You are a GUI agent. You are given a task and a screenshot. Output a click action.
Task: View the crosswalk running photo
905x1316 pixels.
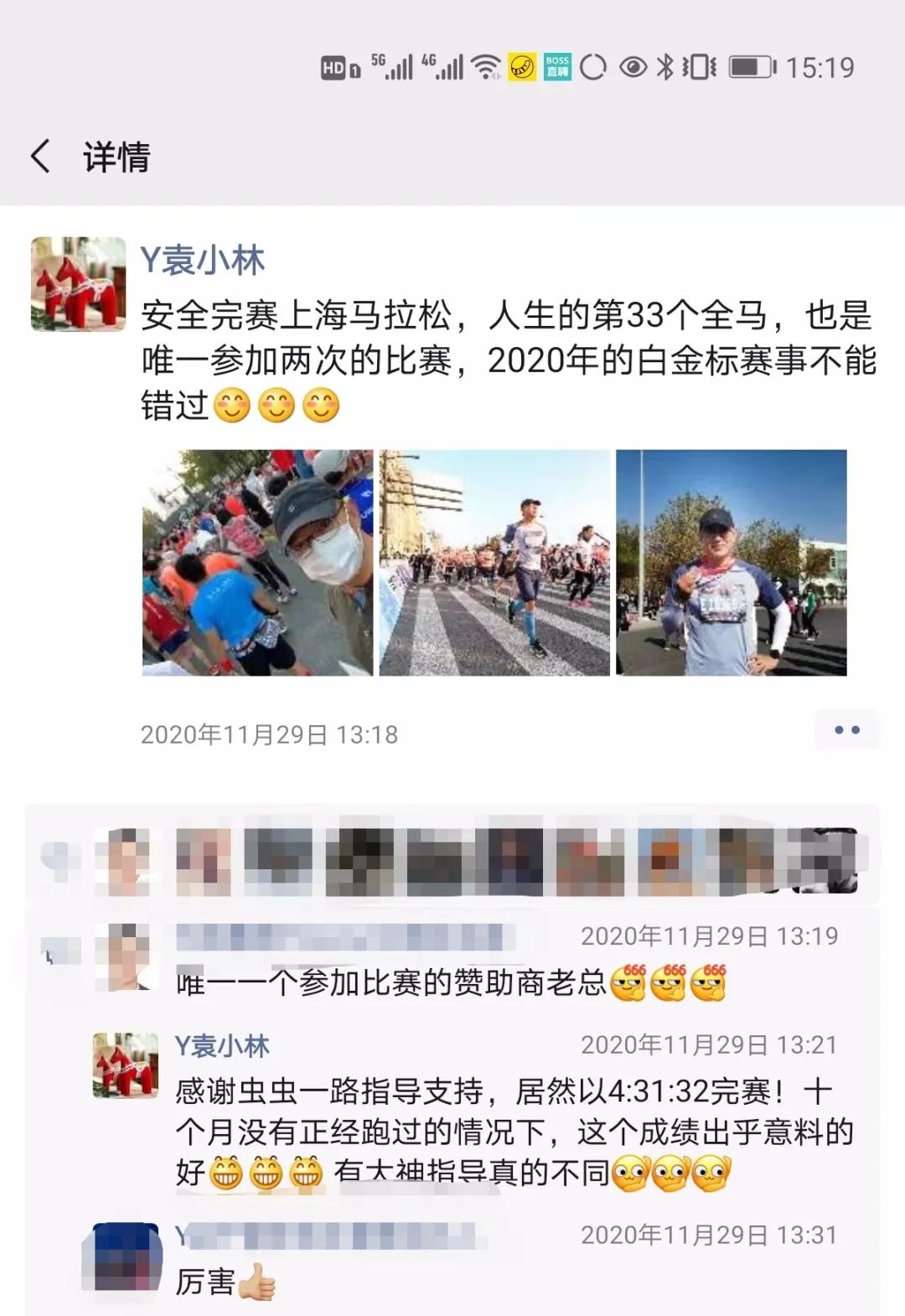pyautogui.click(x=494, y=562)
